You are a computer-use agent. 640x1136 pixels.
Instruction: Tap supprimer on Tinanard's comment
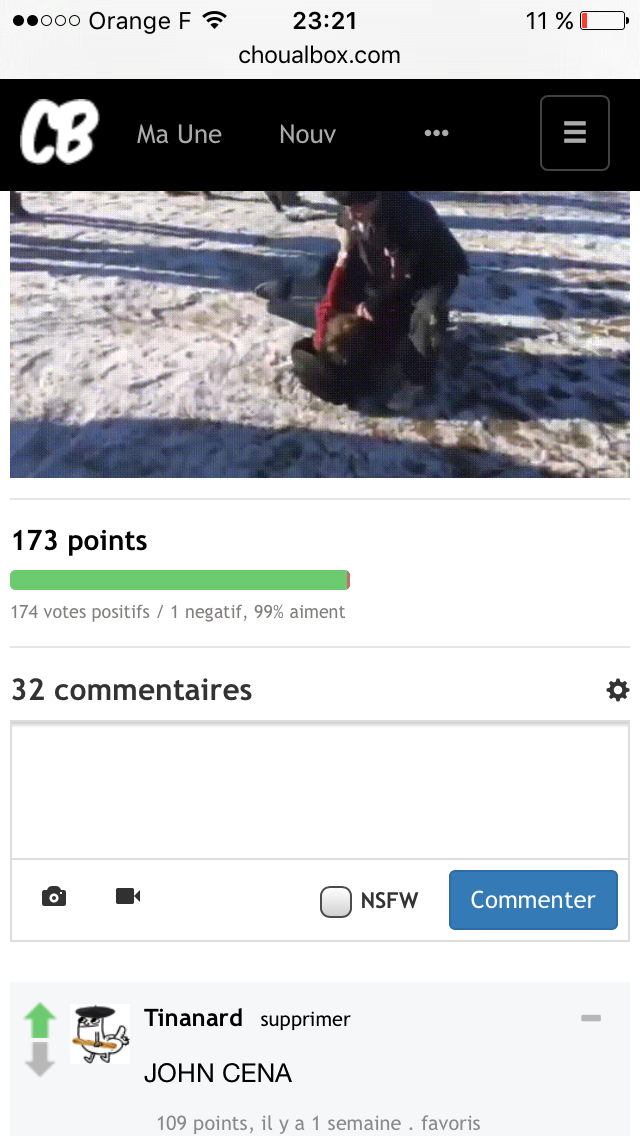(305, 1020)
